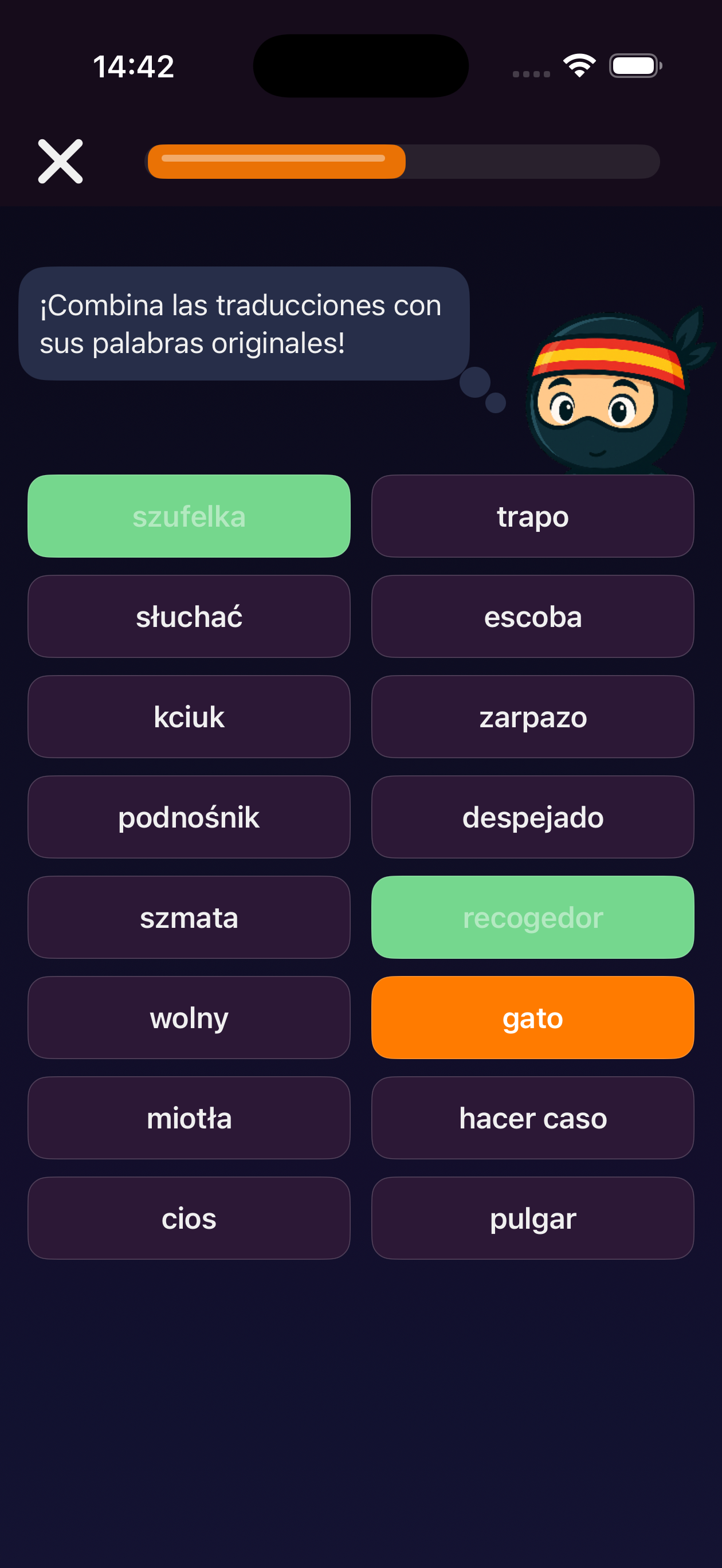Select the Polish word "cios"
The image size is (722, 1568).
click(x=189, y=1218)
